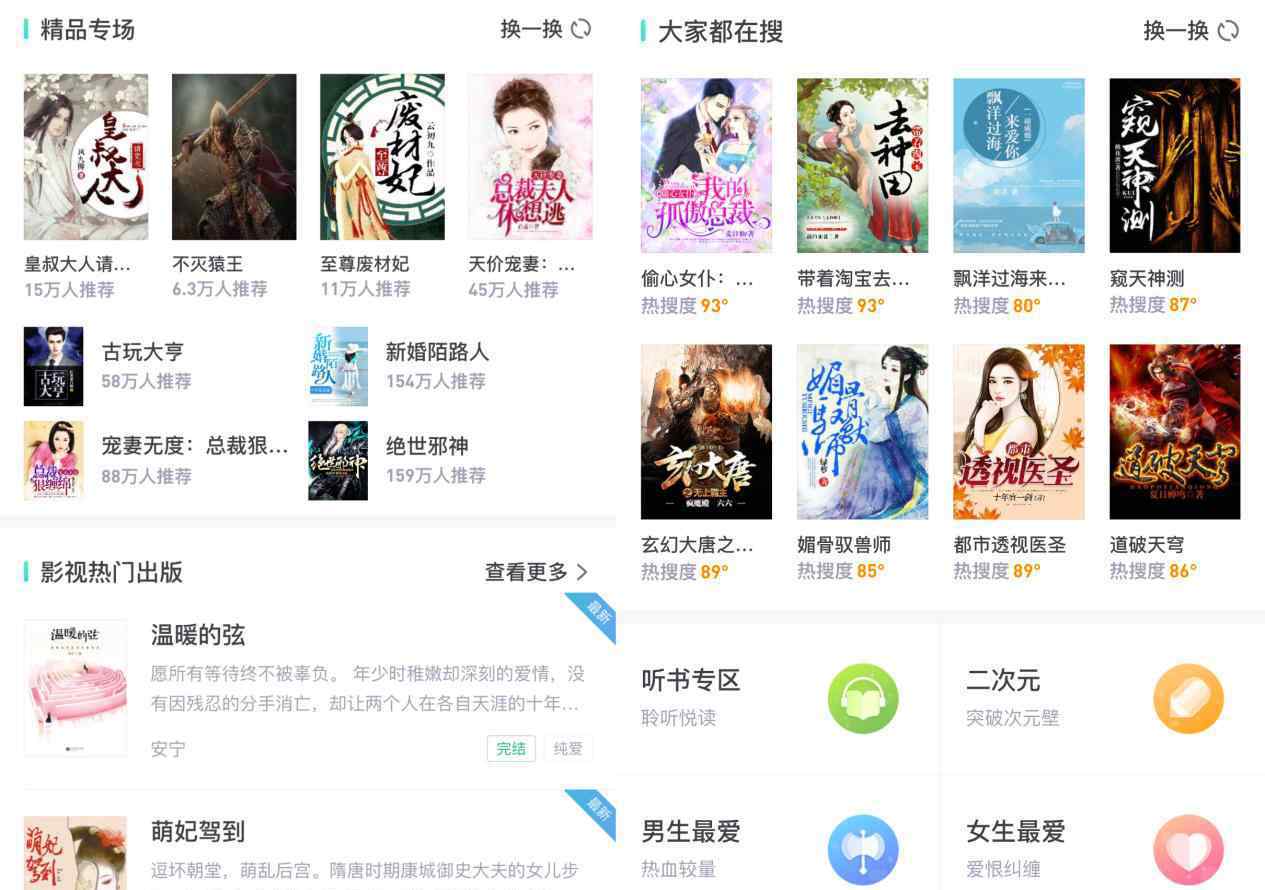Open the book 新婚陌路人

[437, 353]
